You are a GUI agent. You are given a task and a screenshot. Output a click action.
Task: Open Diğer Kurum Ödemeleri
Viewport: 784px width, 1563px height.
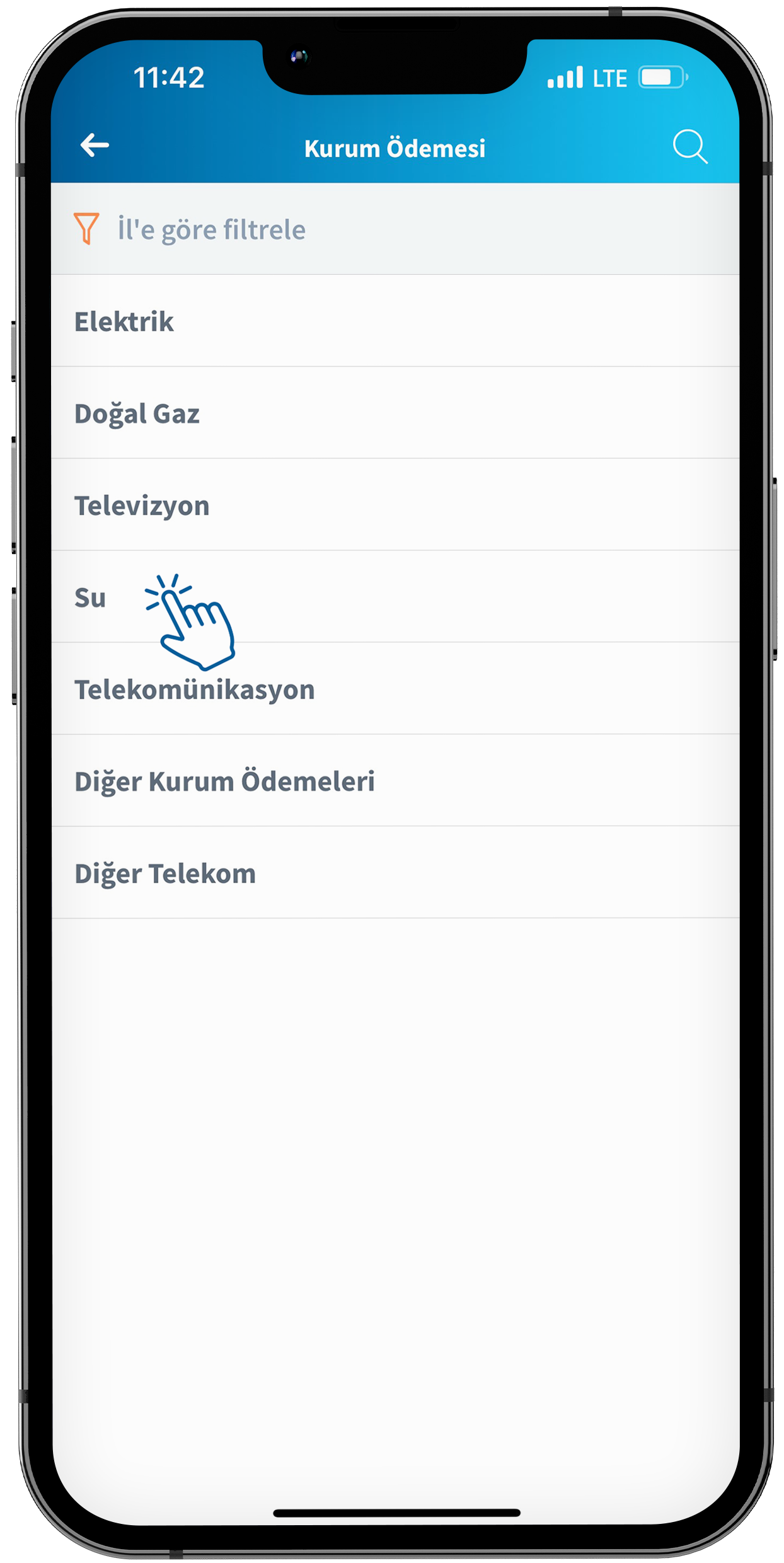pyautogui.click(x=224, y=781)
